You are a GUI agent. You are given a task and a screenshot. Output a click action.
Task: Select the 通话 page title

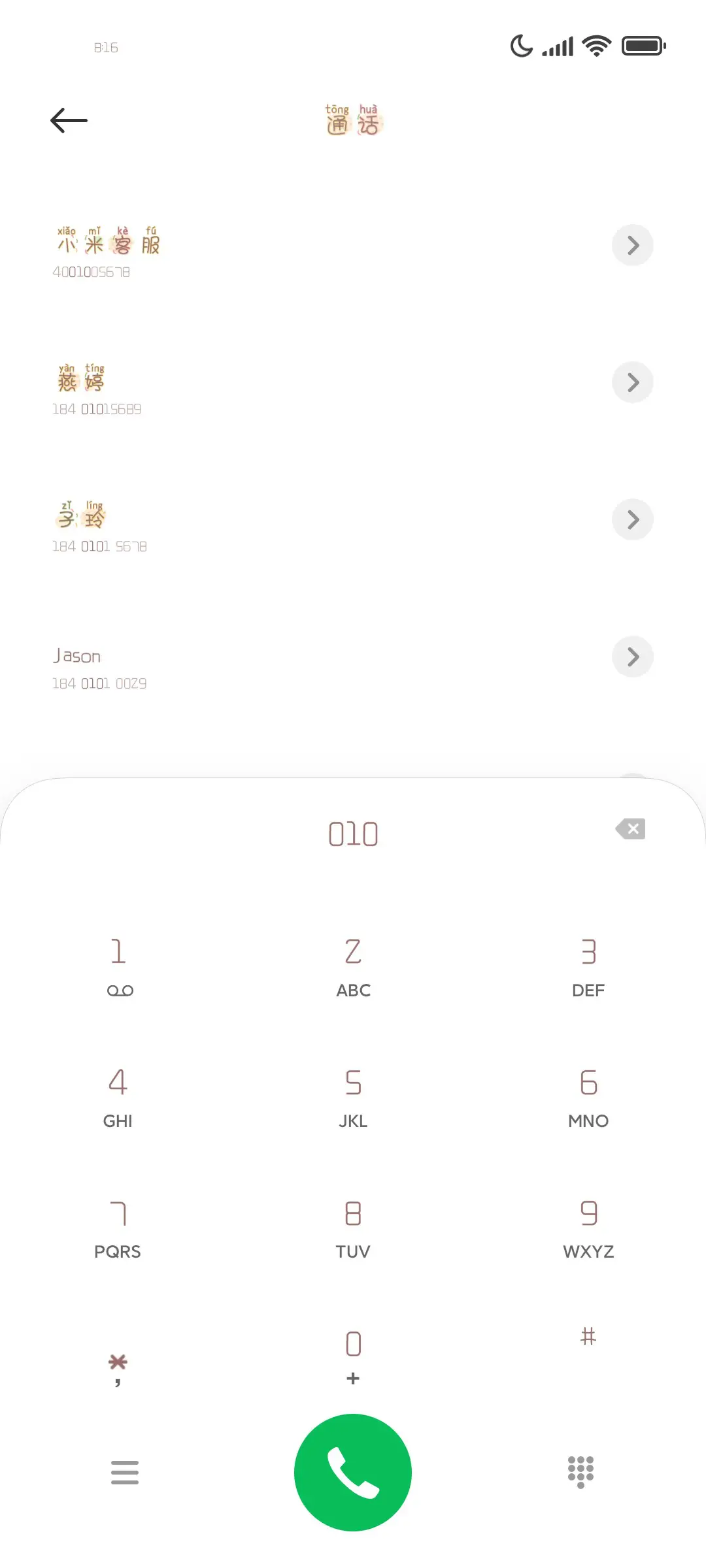[x=353, y=120]
